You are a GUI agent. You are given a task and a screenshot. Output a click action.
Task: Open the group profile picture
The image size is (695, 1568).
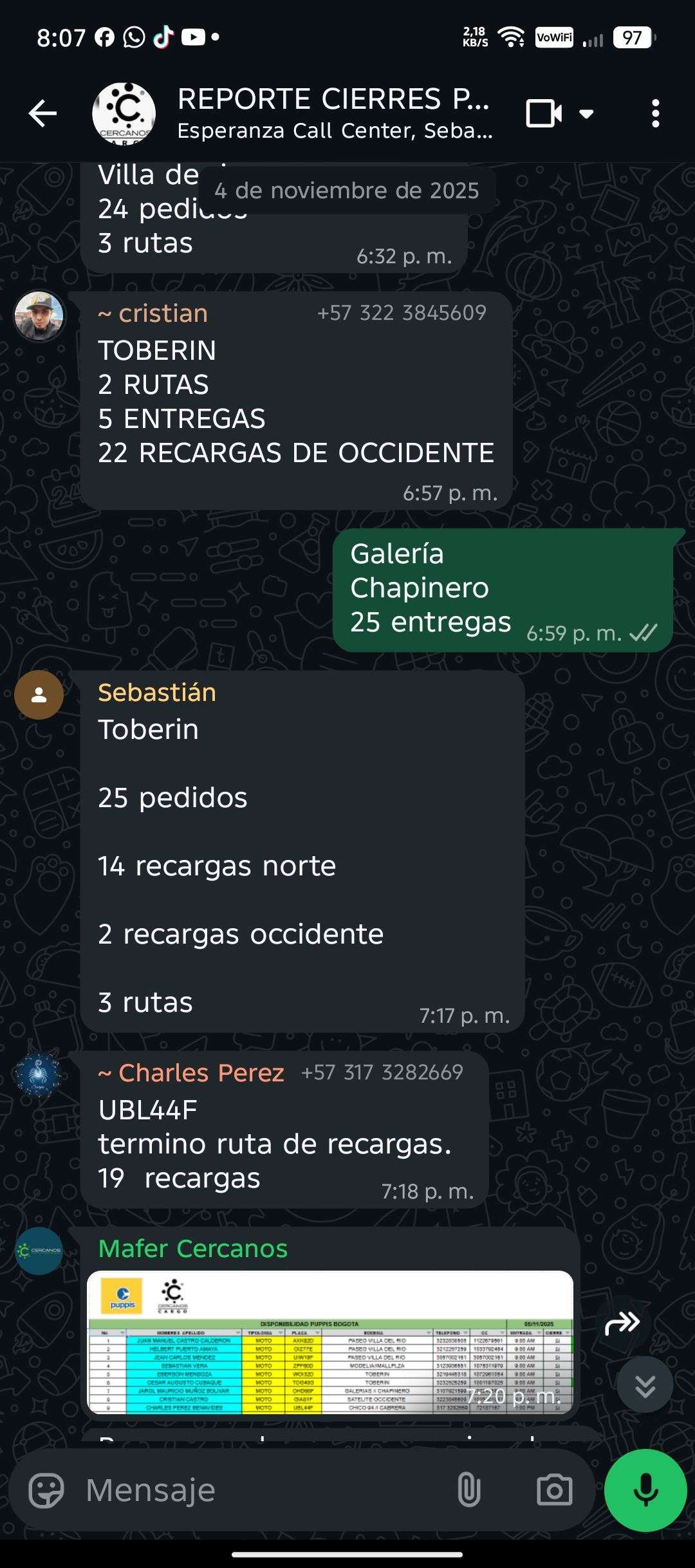pyautogui.click(x=124, y=114)
